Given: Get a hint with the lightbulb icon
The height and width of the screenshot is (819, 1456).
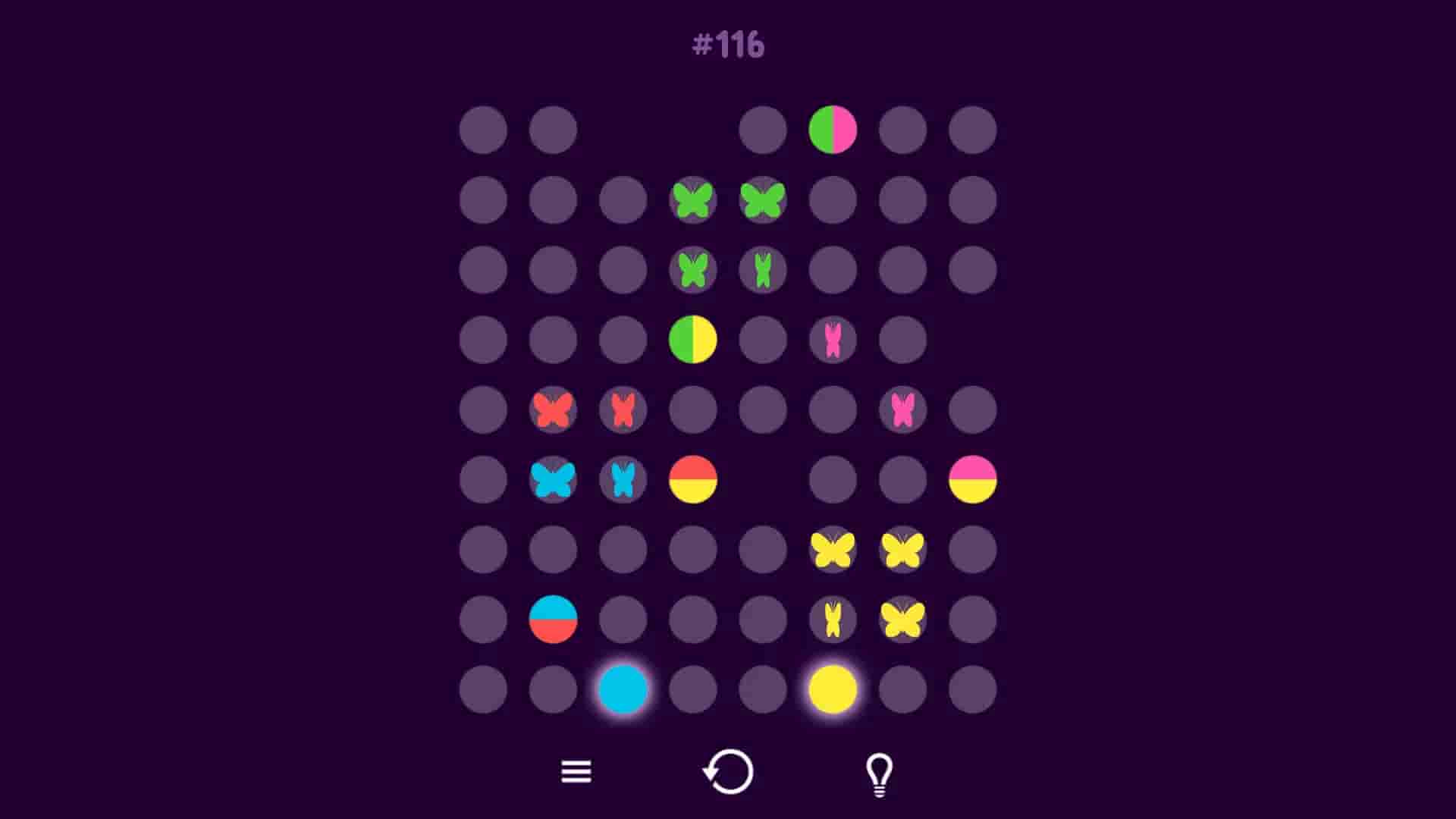Looking at the screenshot, I should (x=879, y=773).
